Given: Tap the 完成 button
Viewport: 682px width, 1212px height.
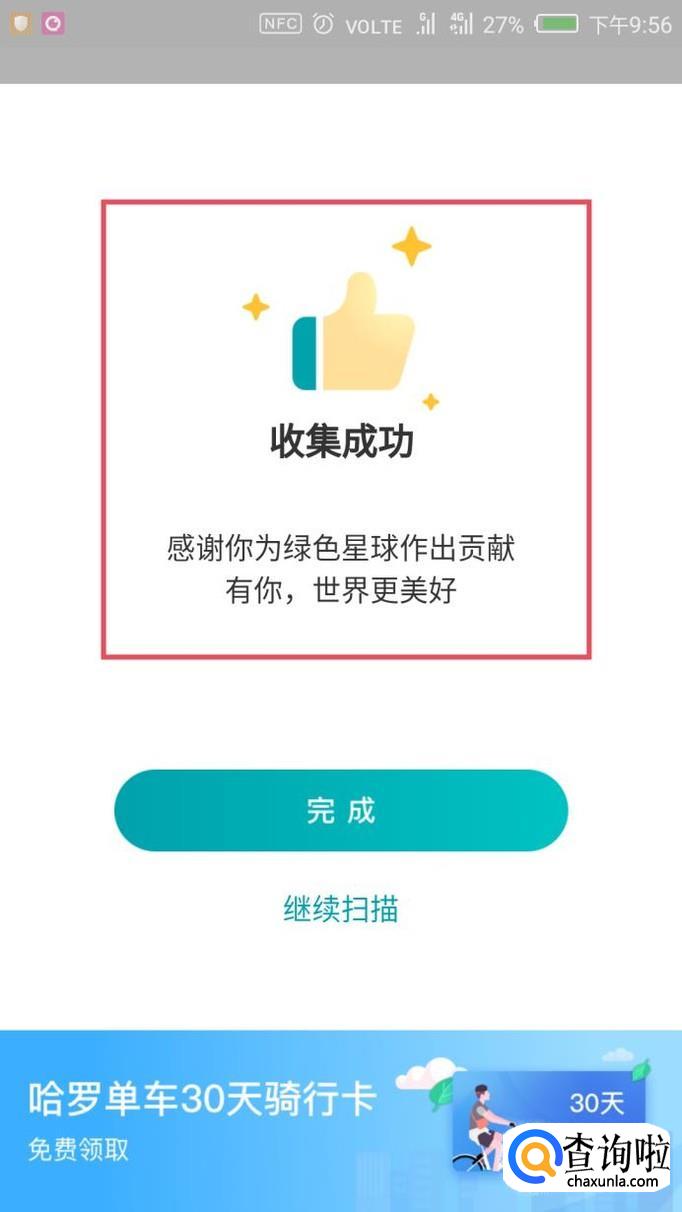Looking at the screenshot, I should (x=341, y=810).
